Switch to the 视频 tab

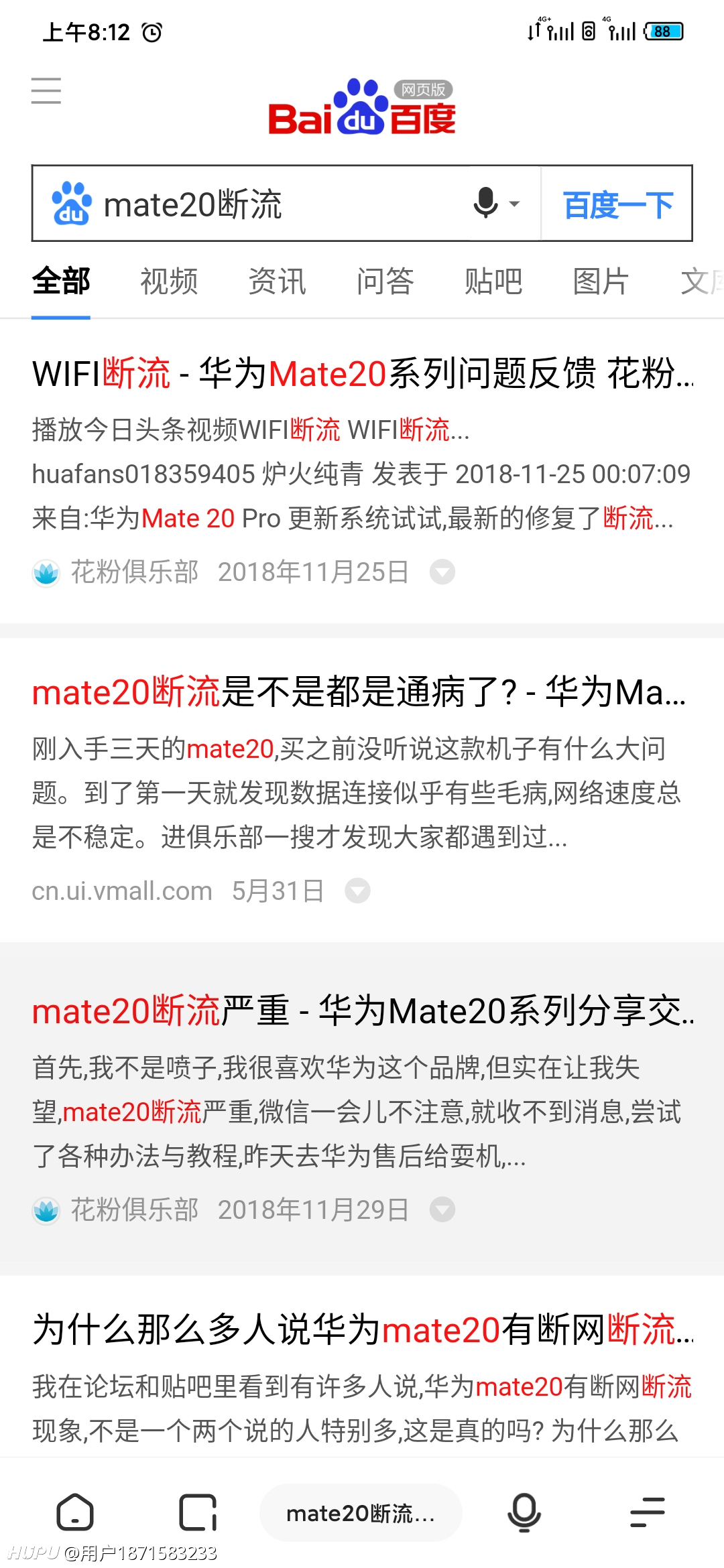point(169,281)
